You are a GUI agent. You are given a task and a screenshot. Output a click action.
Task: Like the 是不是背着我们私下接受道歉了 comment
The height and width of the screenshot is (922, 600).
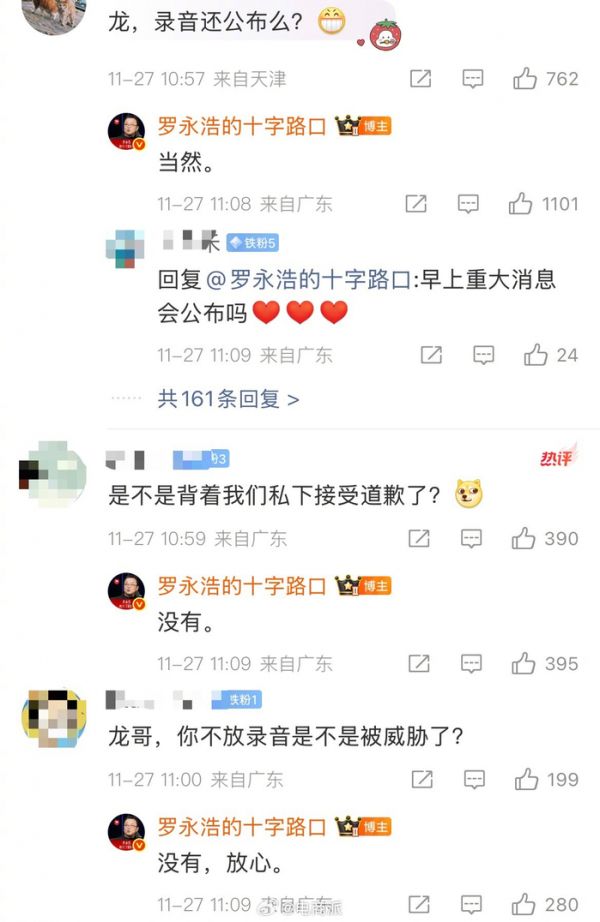(523, 539)
